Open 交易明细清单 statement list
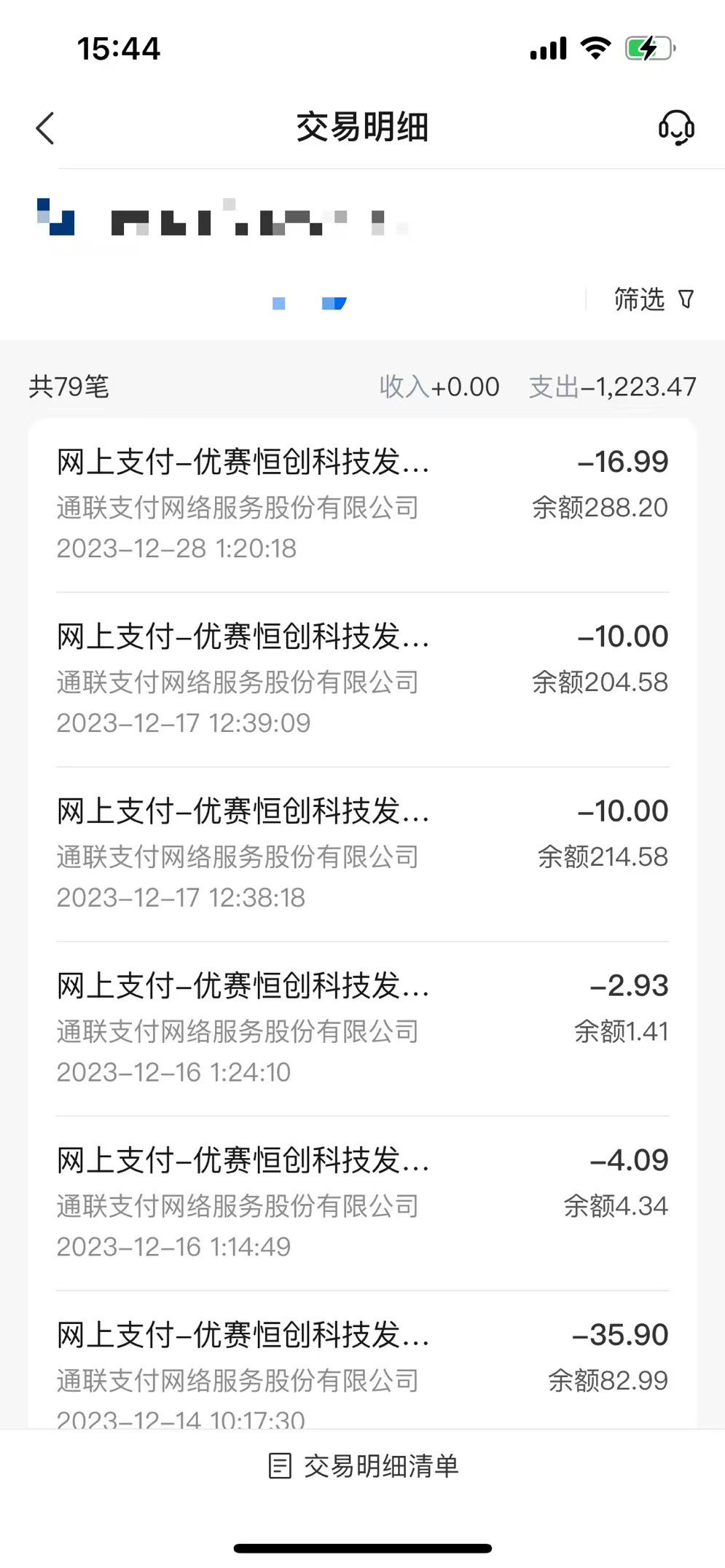The height and width of the screenshot is (1568, 725). 363,1466
